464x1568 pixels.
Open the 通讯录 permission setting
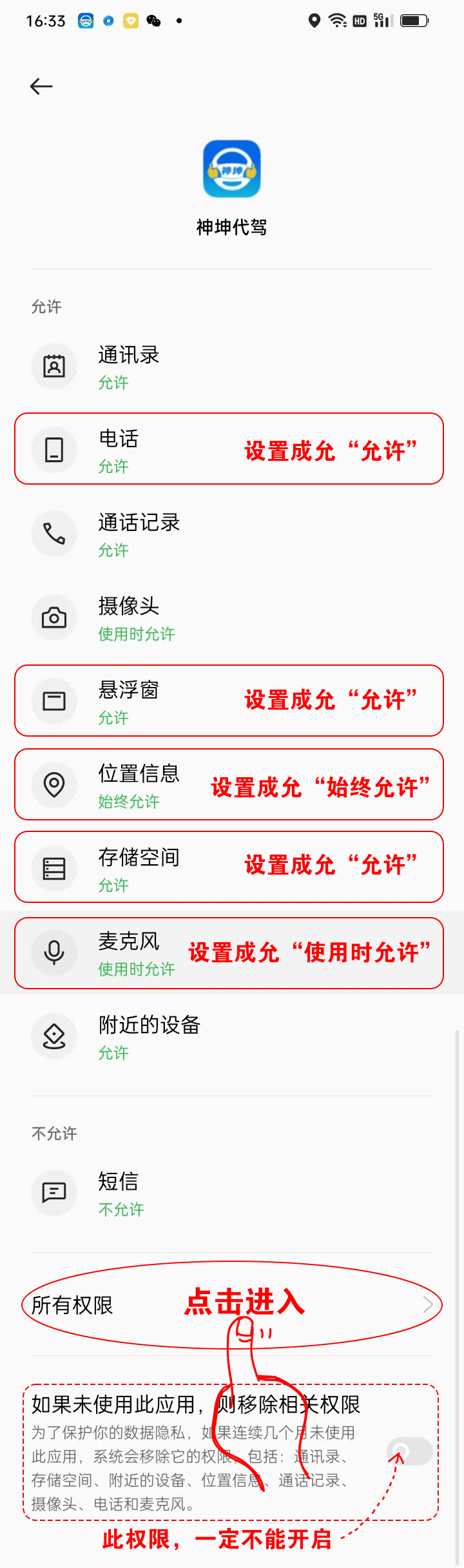(129, 367)
